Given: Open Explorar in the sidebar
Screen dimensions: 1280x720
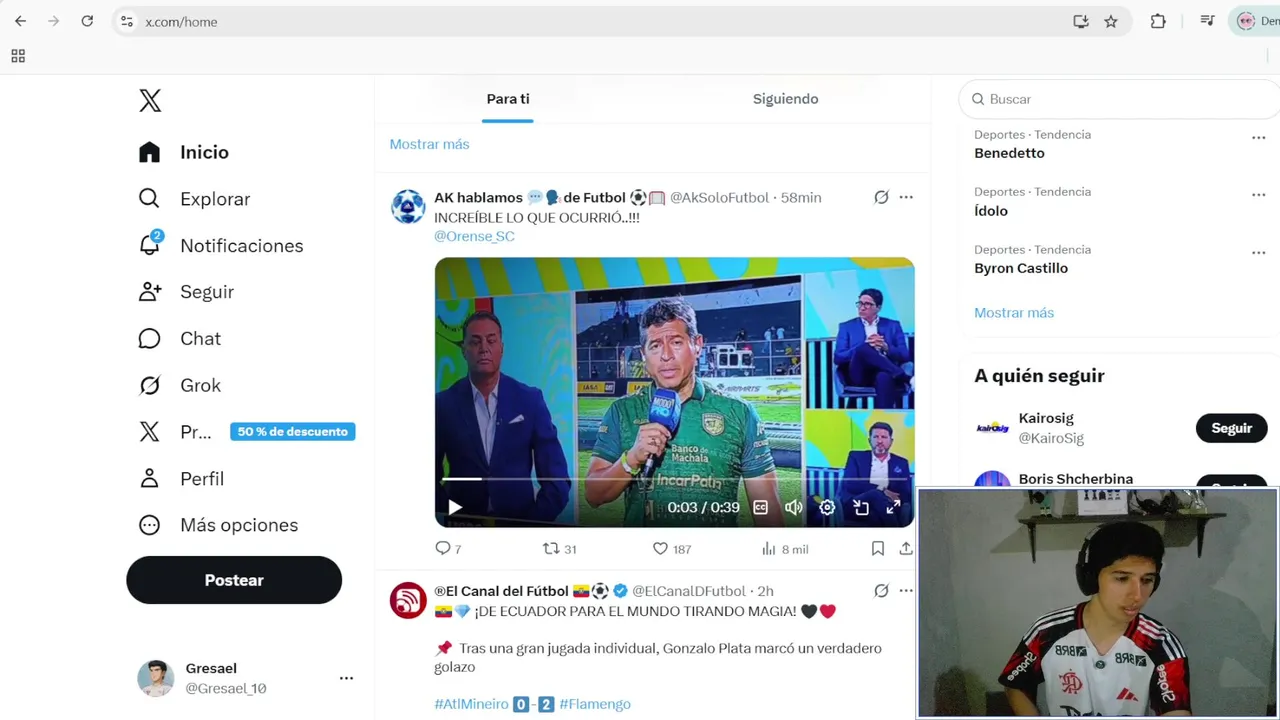Looking at the screenshot, I should pos(214,199).
